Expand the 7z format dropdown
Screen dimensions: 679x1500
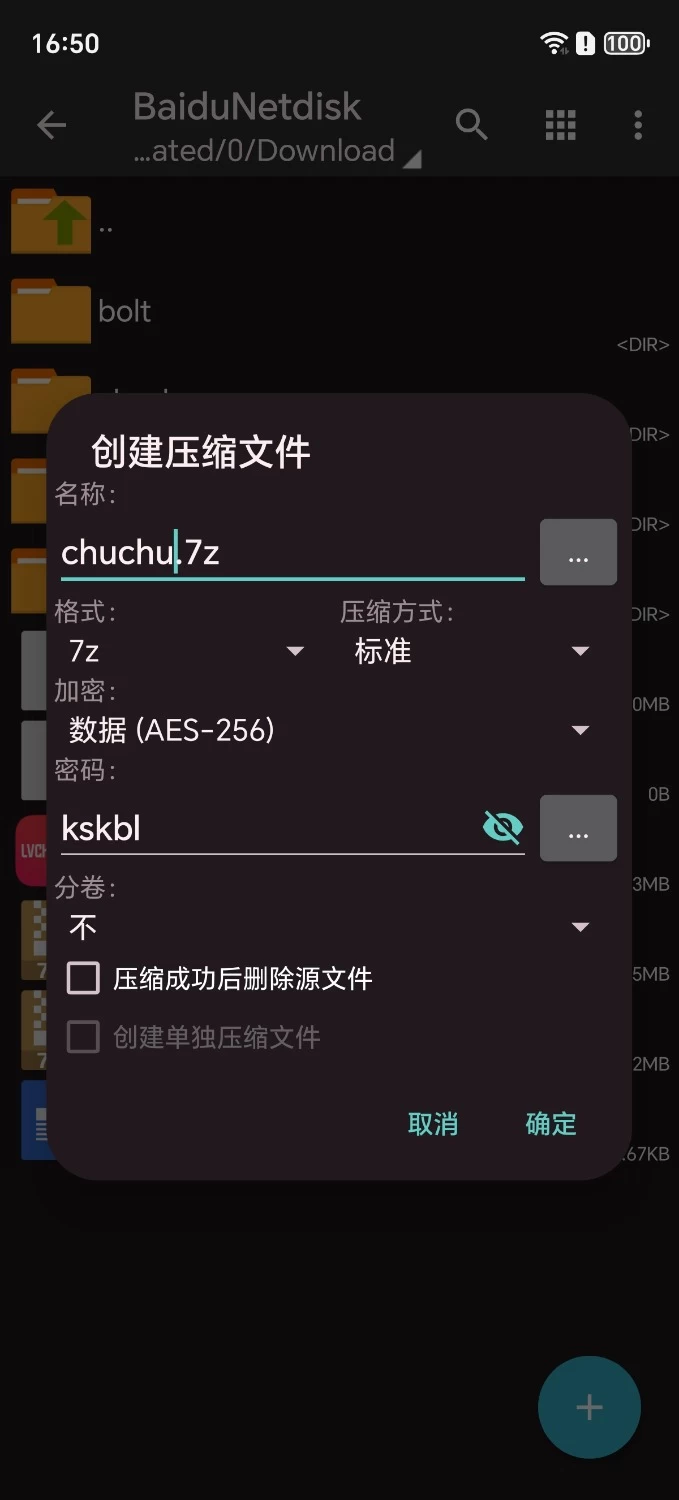coord(187,651)
